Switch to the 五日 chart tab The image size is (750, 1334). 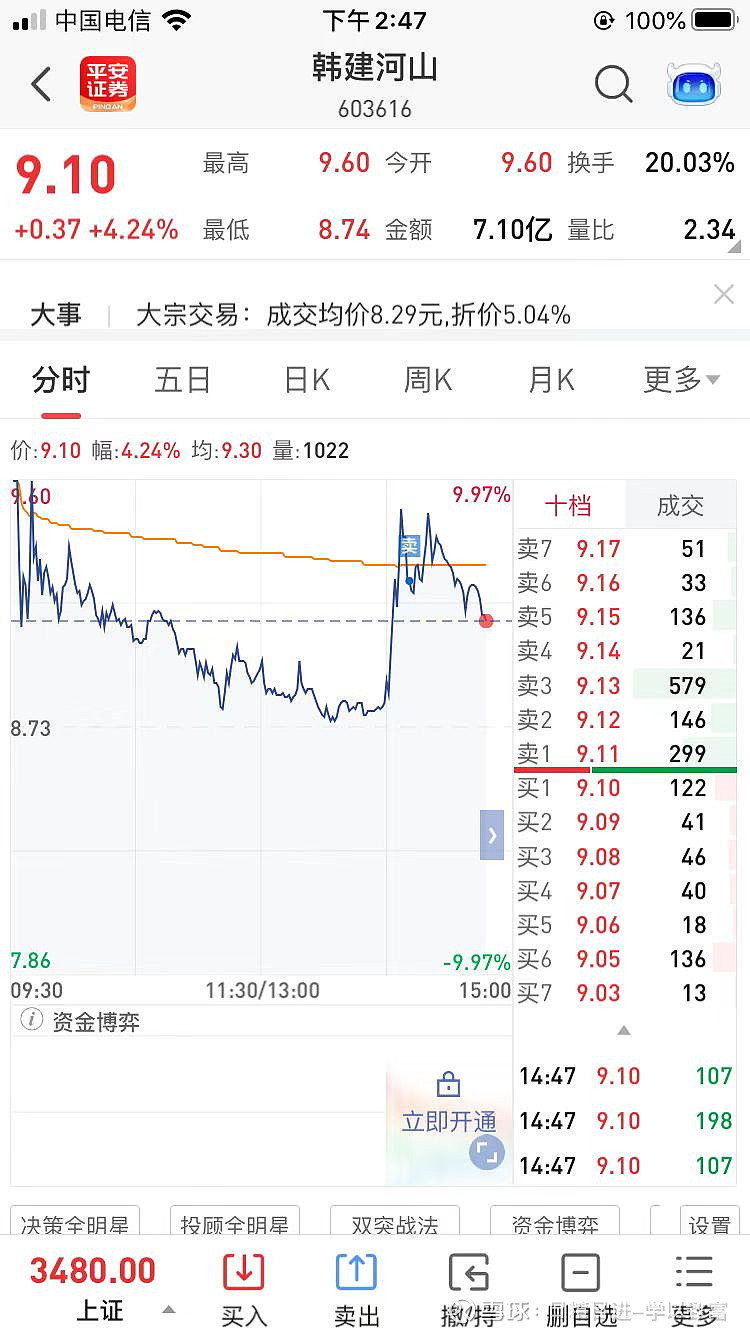183,380
